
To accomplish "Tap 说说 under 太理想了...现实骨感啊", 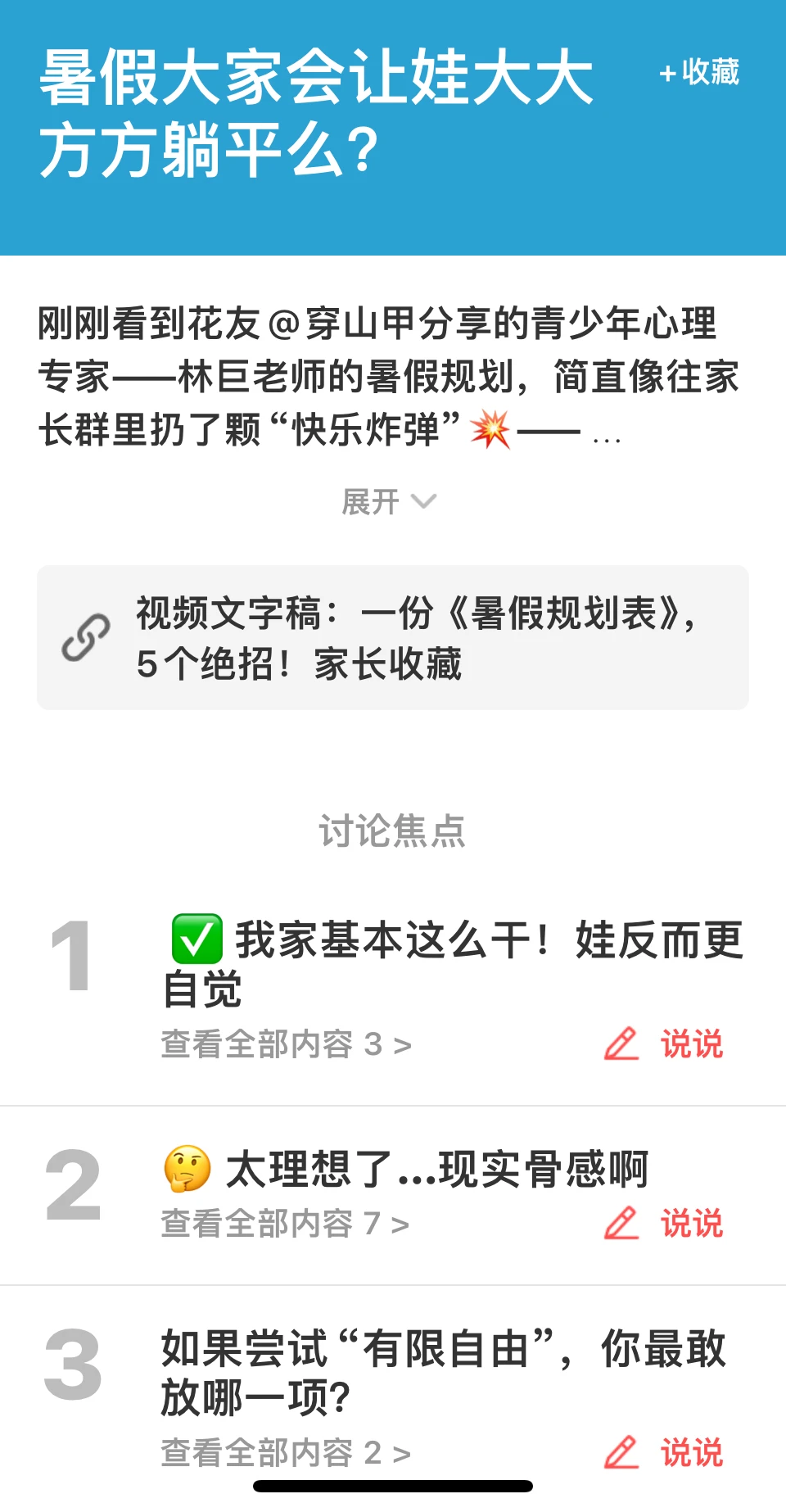I will (664, 1224).
